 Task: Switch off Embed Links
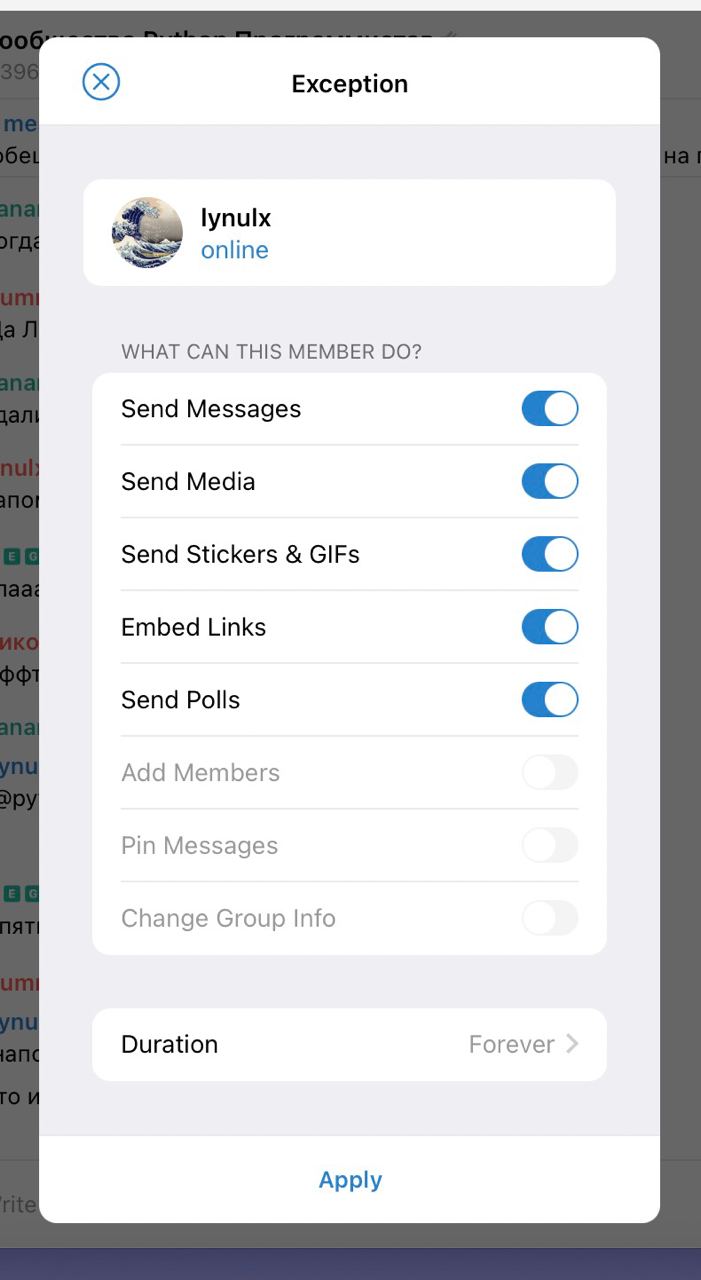tap(550, 627)
